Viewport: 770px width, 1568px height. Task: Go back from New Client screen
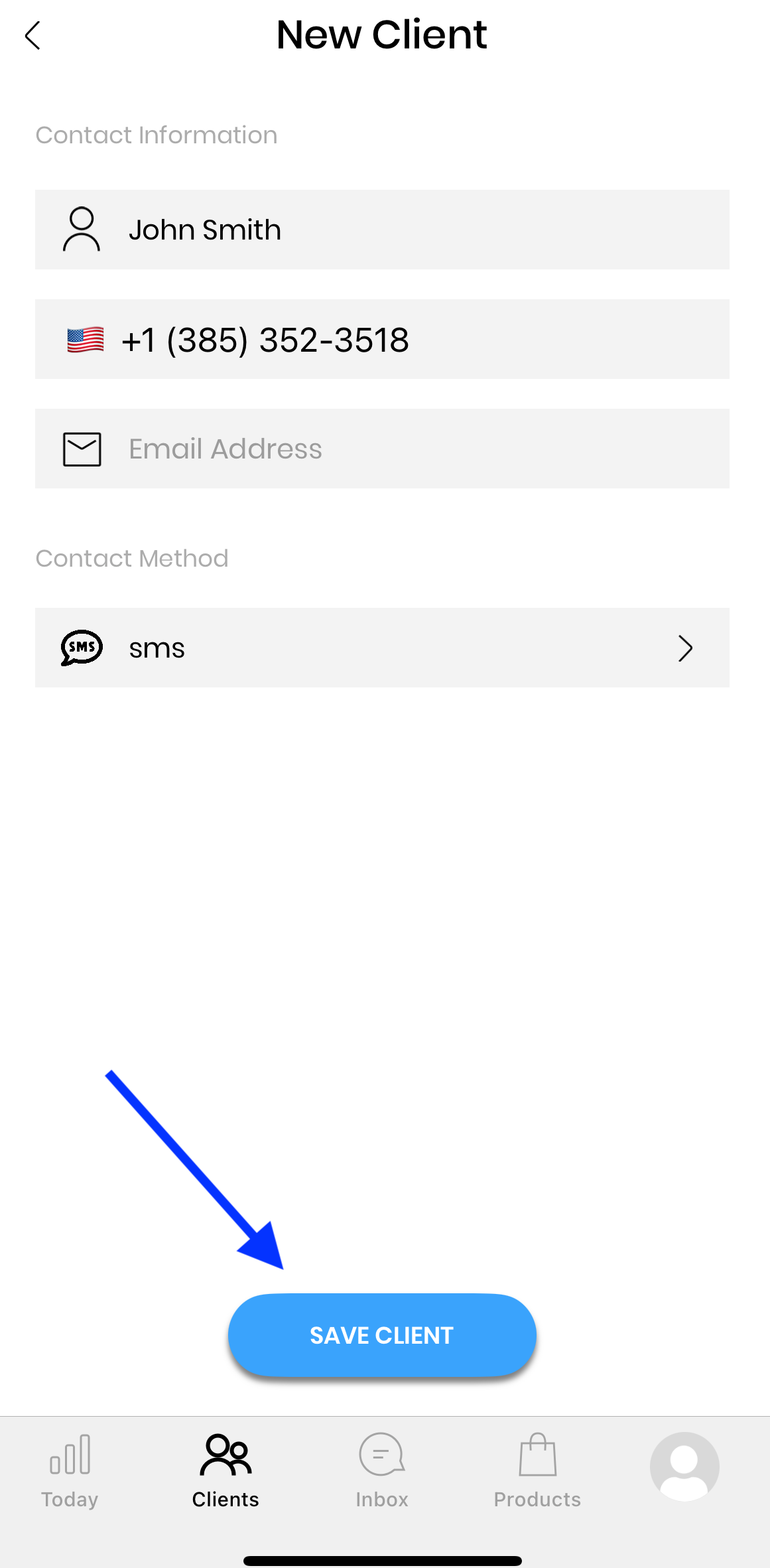[x=32, y=35]
